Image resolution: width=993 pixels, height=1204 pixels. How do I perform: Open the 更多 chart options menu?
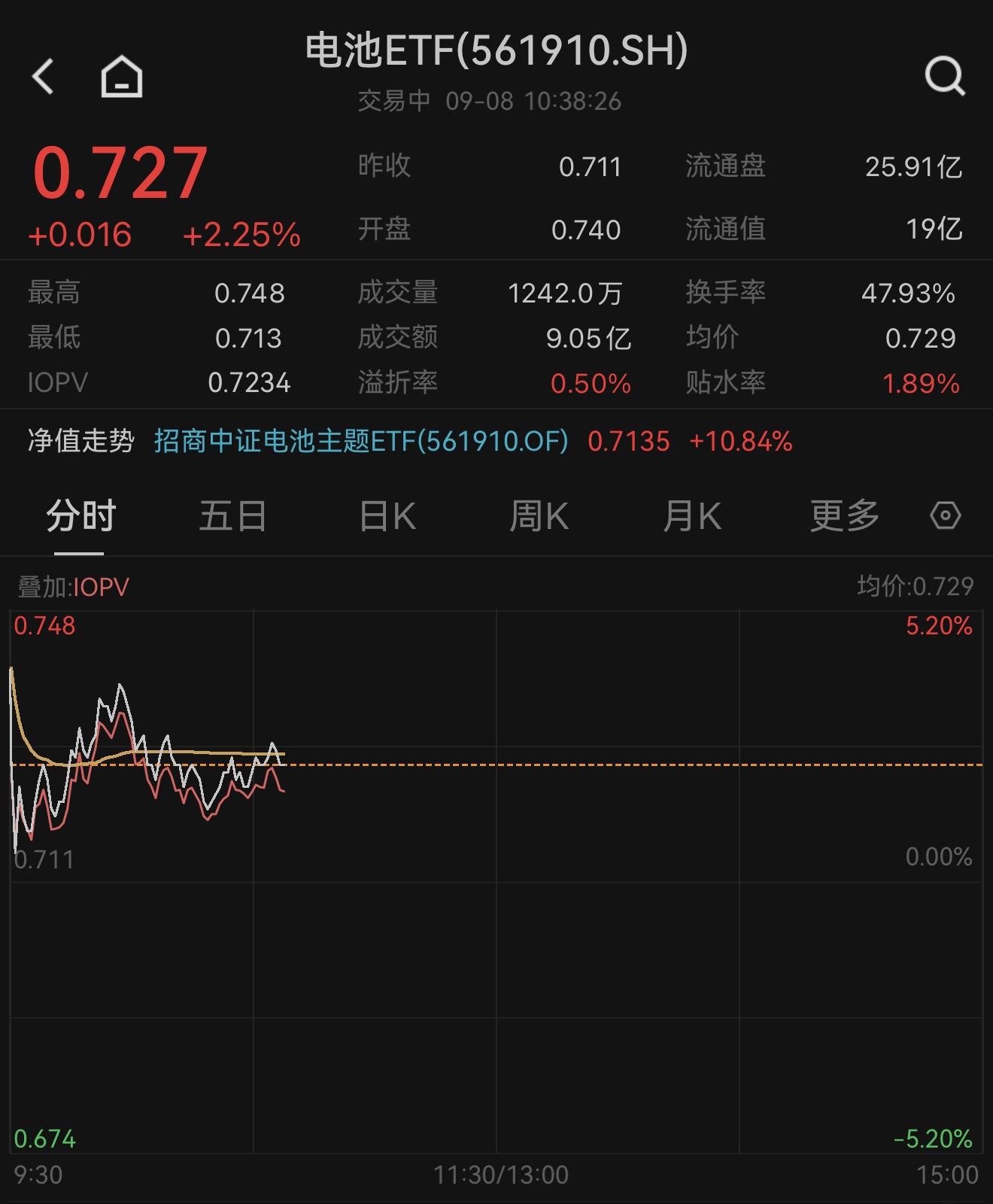pos(844,515)
